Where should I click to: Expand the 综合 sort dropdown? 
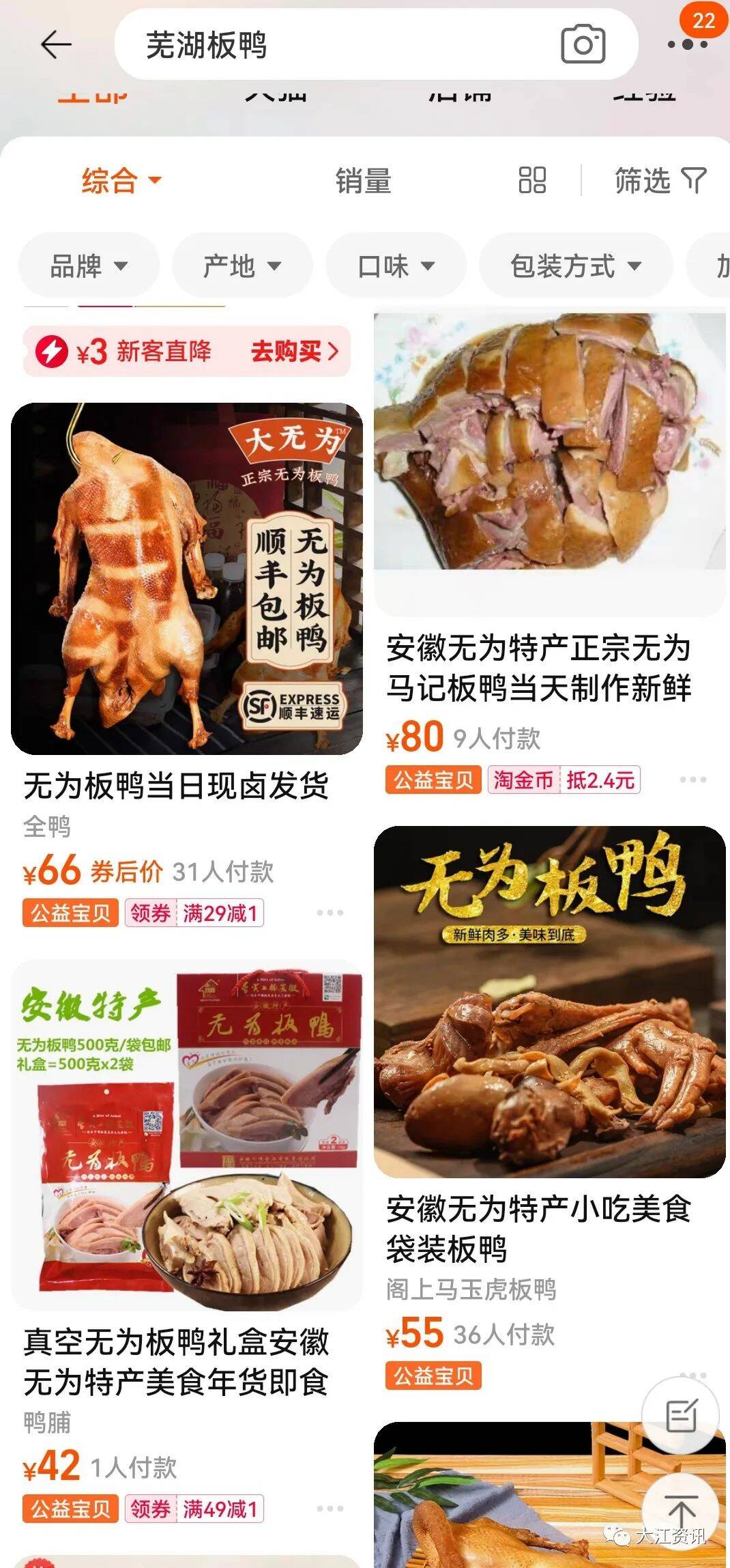pyautogui.click(x=121, y=181)
